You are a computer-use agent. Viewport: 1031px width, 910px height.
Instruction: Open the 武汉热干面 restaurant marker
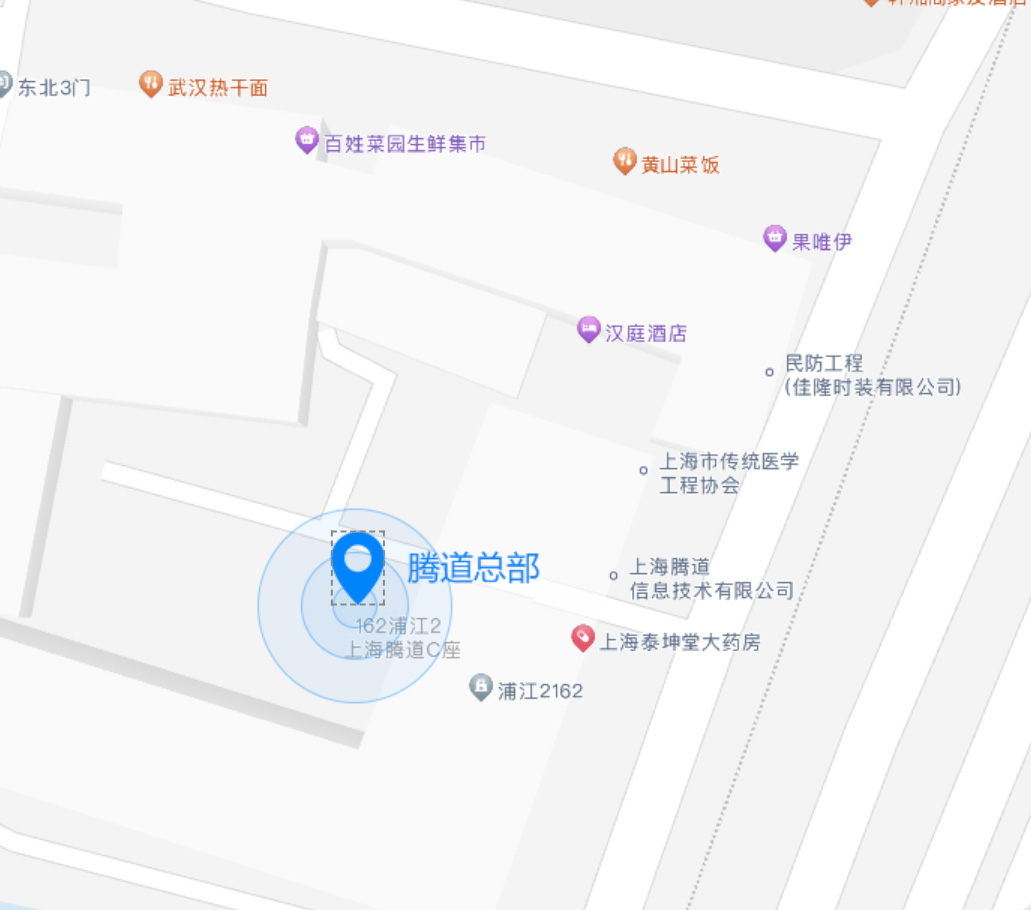point(151,84)
